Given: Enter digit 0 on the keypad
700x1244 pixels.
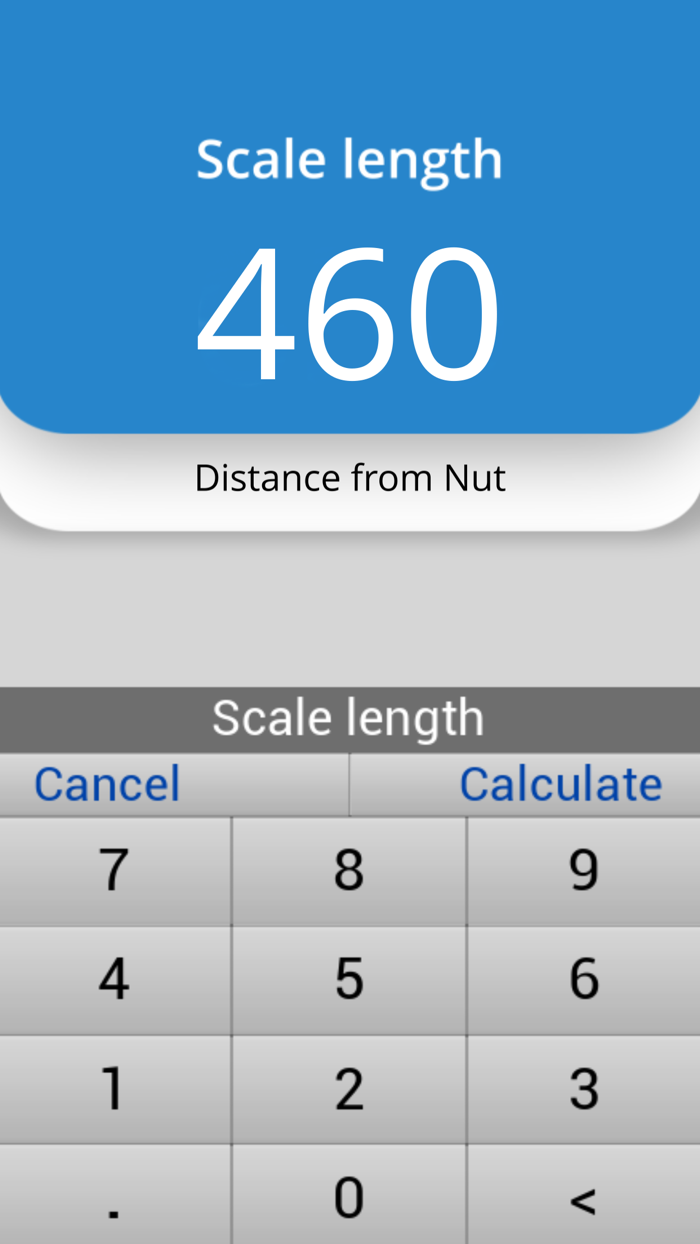Looking at the screenshot, I should click(x=349, y=1195).
